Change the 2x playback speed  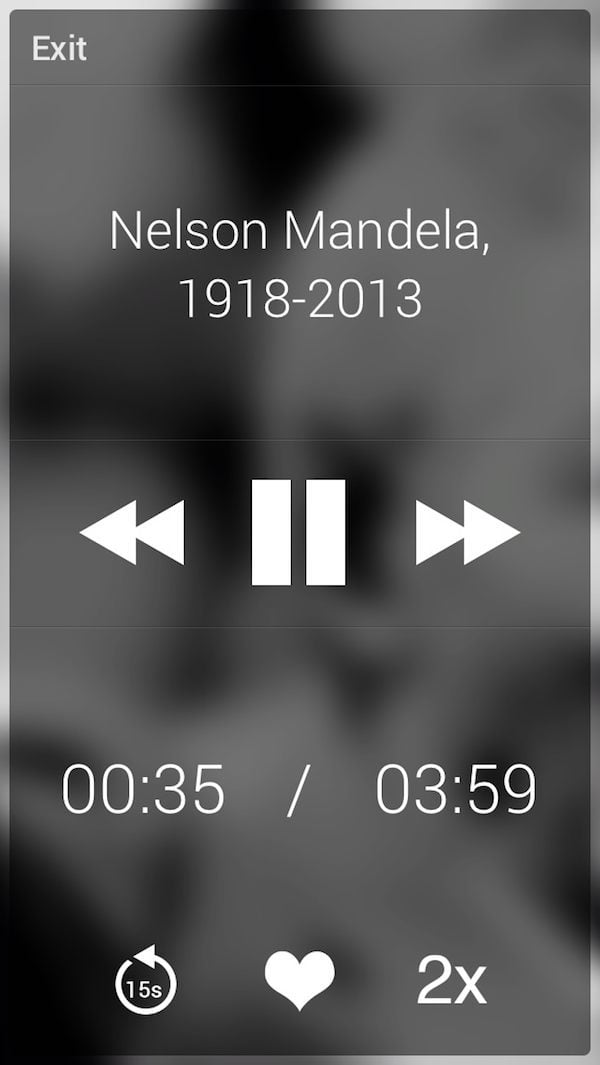click(x=451, y=979)
